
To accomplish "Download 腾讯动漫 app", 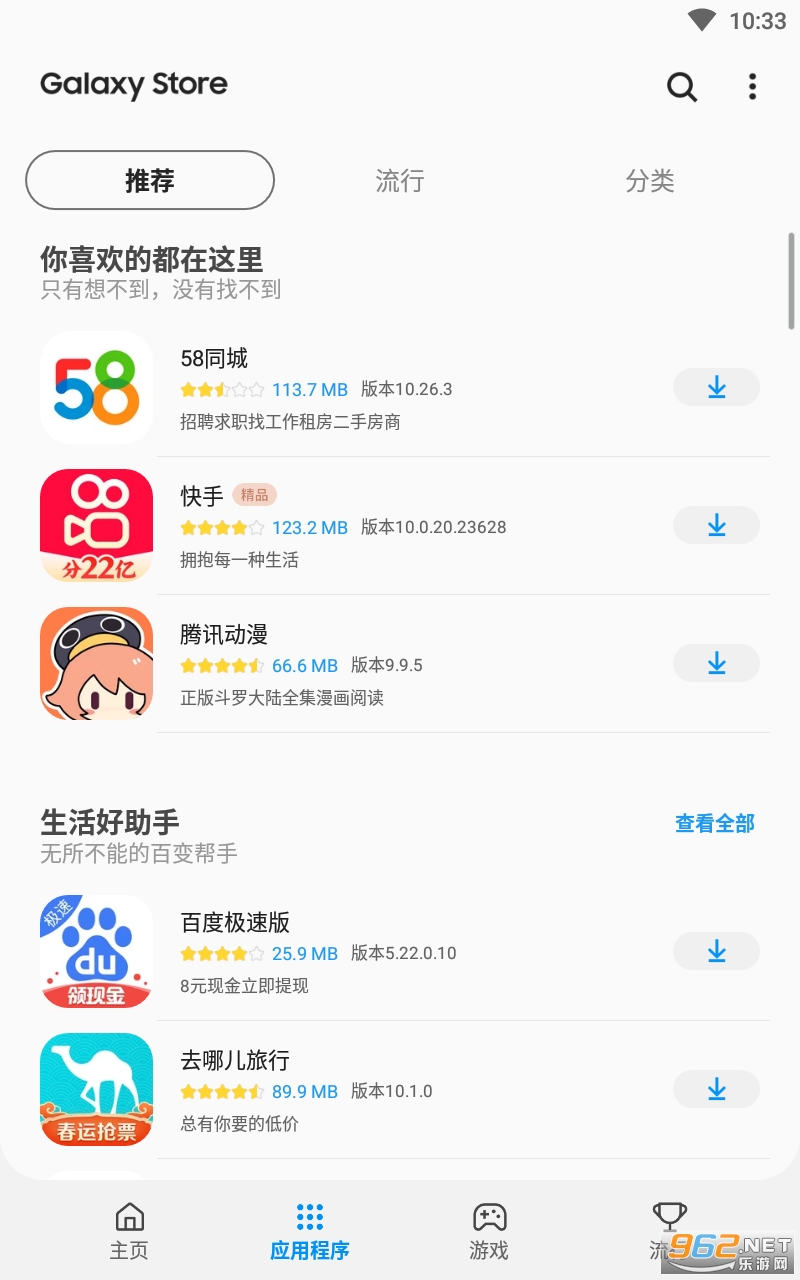I will tap(716, 663).
